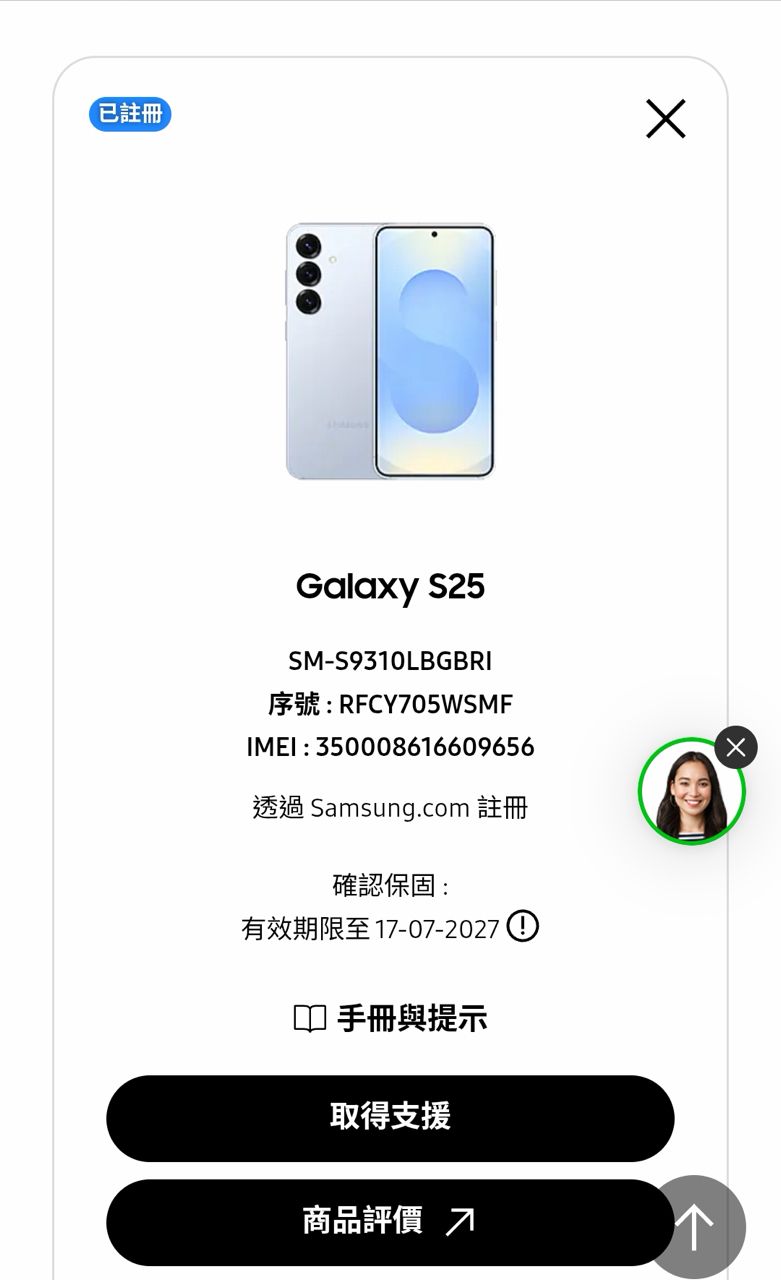The image size is (781, 1280).
Task: Open the live chat assistant avatar
Action: pos(691,792)
